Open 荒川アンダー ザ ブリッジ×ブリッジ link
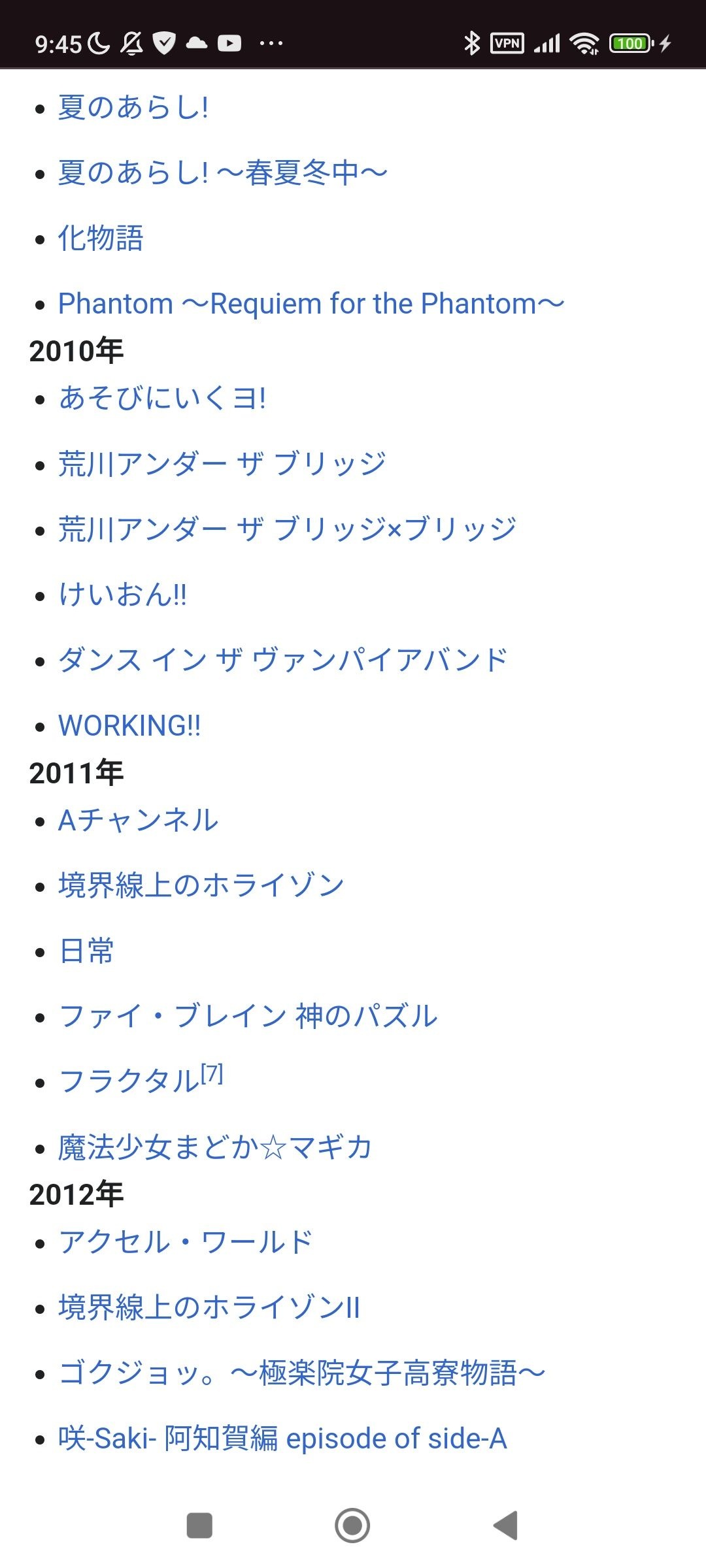This screenshot has width=706, height=1568. click(x=288, y=529)
